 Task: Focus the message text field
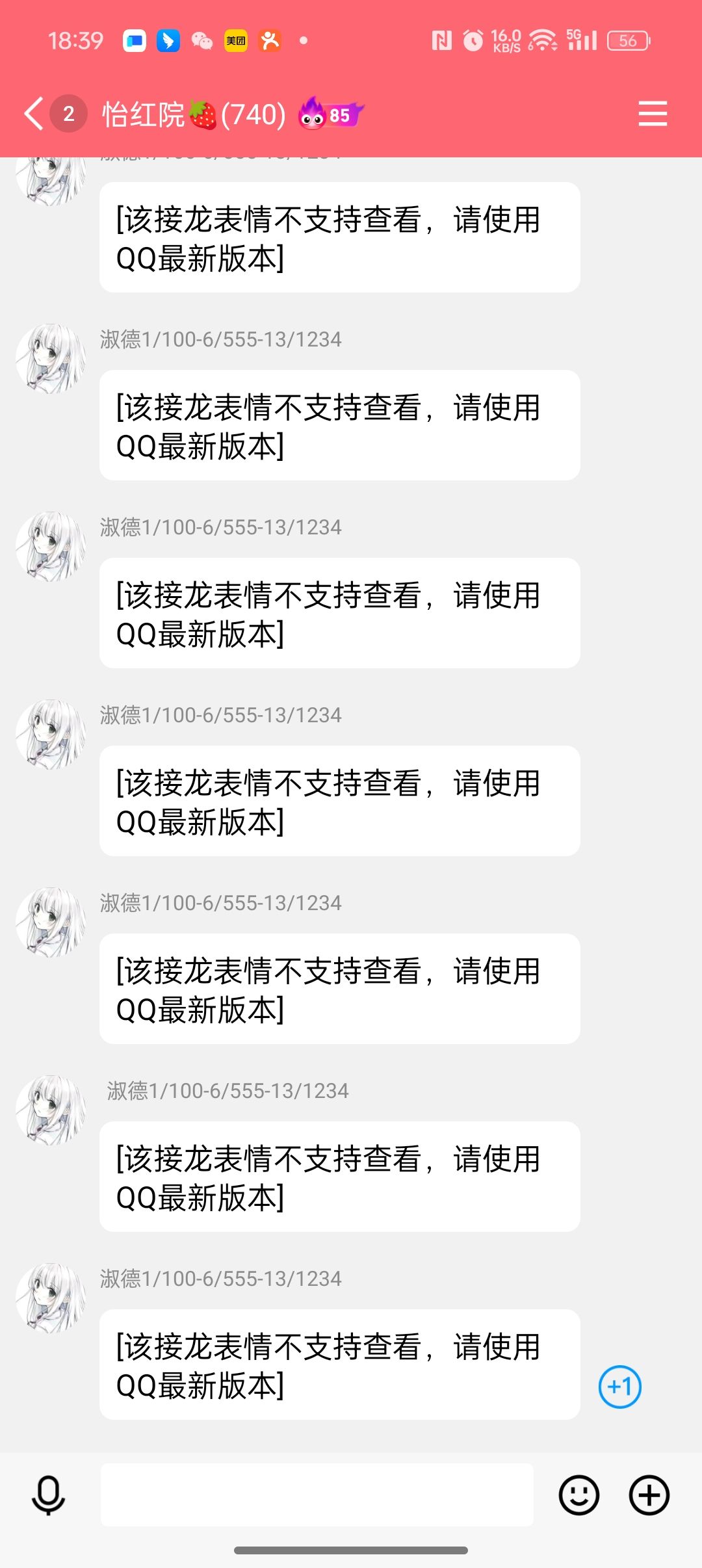tap(317, 1495)
